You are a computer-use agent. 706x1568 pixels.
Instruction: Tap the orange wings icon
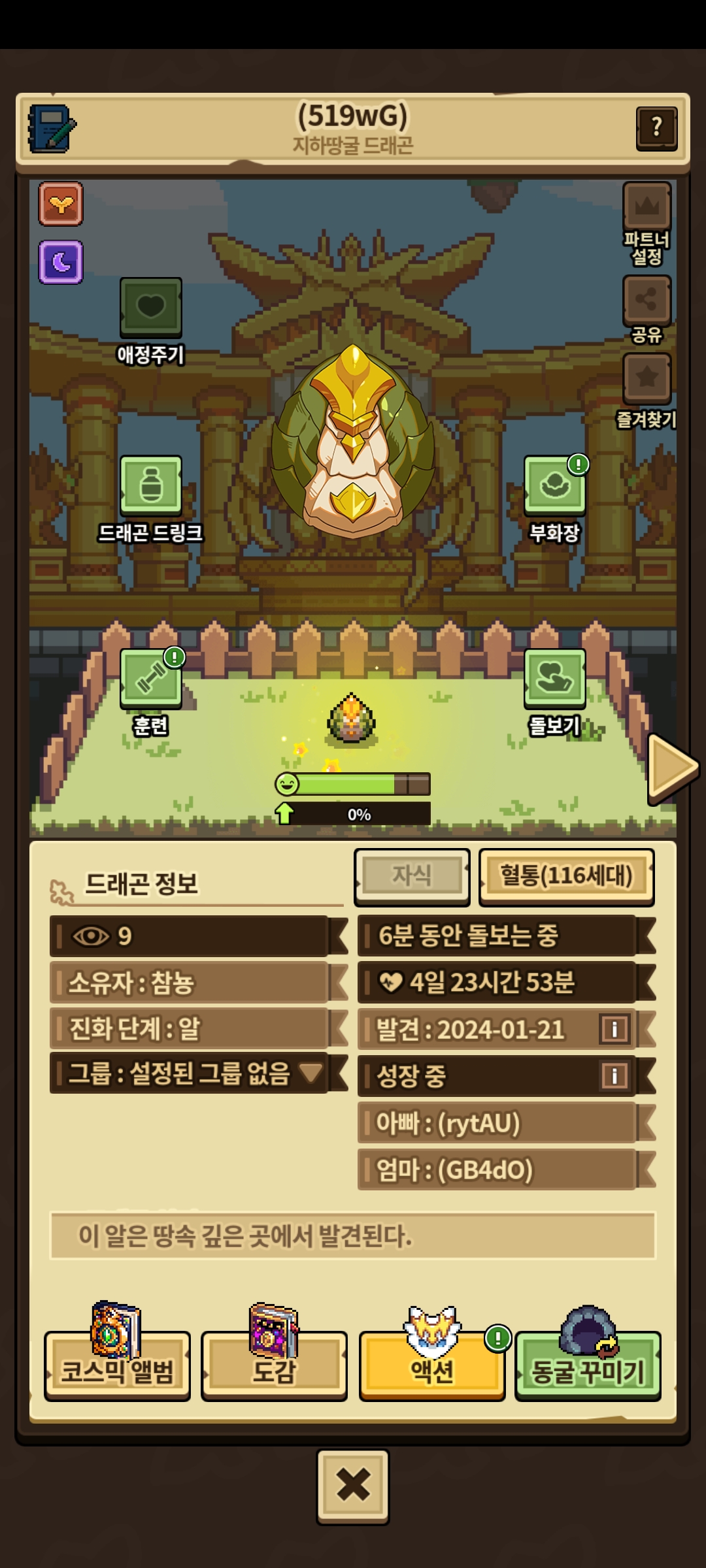tap(61, 204)
